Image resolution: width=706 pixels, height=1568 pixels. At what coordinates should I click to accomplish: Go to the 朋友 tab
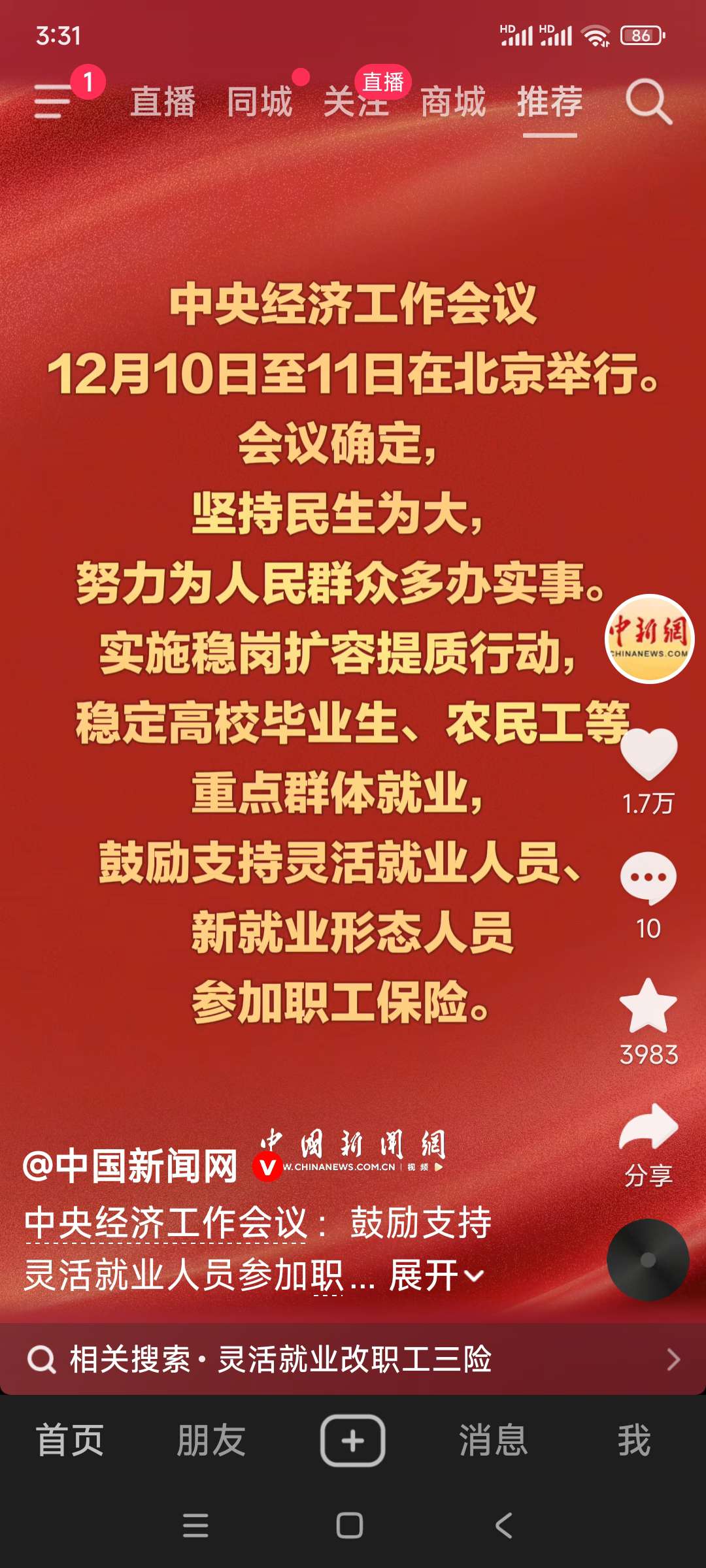click(x=211, y=1441)
